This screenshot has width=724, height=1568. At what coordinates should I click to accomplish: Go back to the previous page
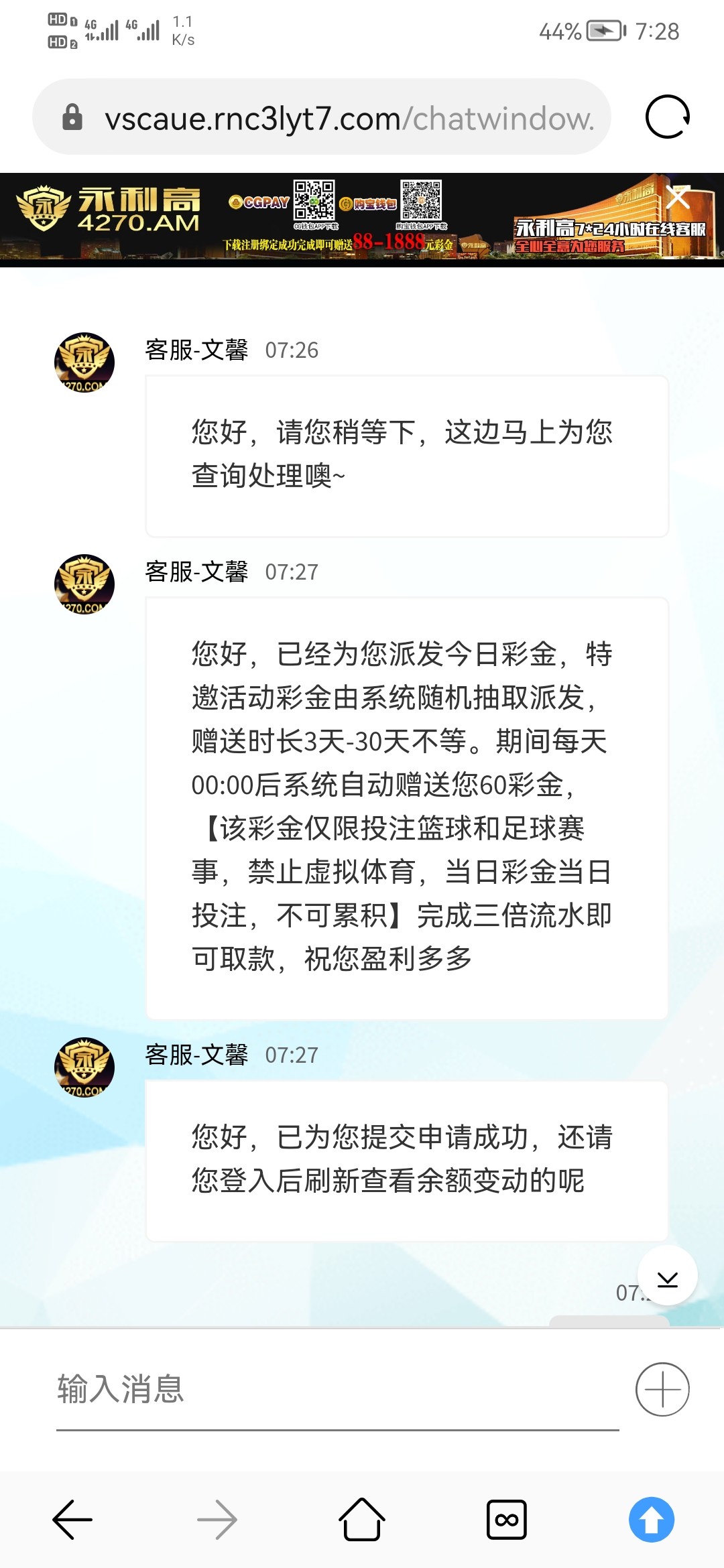coord(72,1520)
